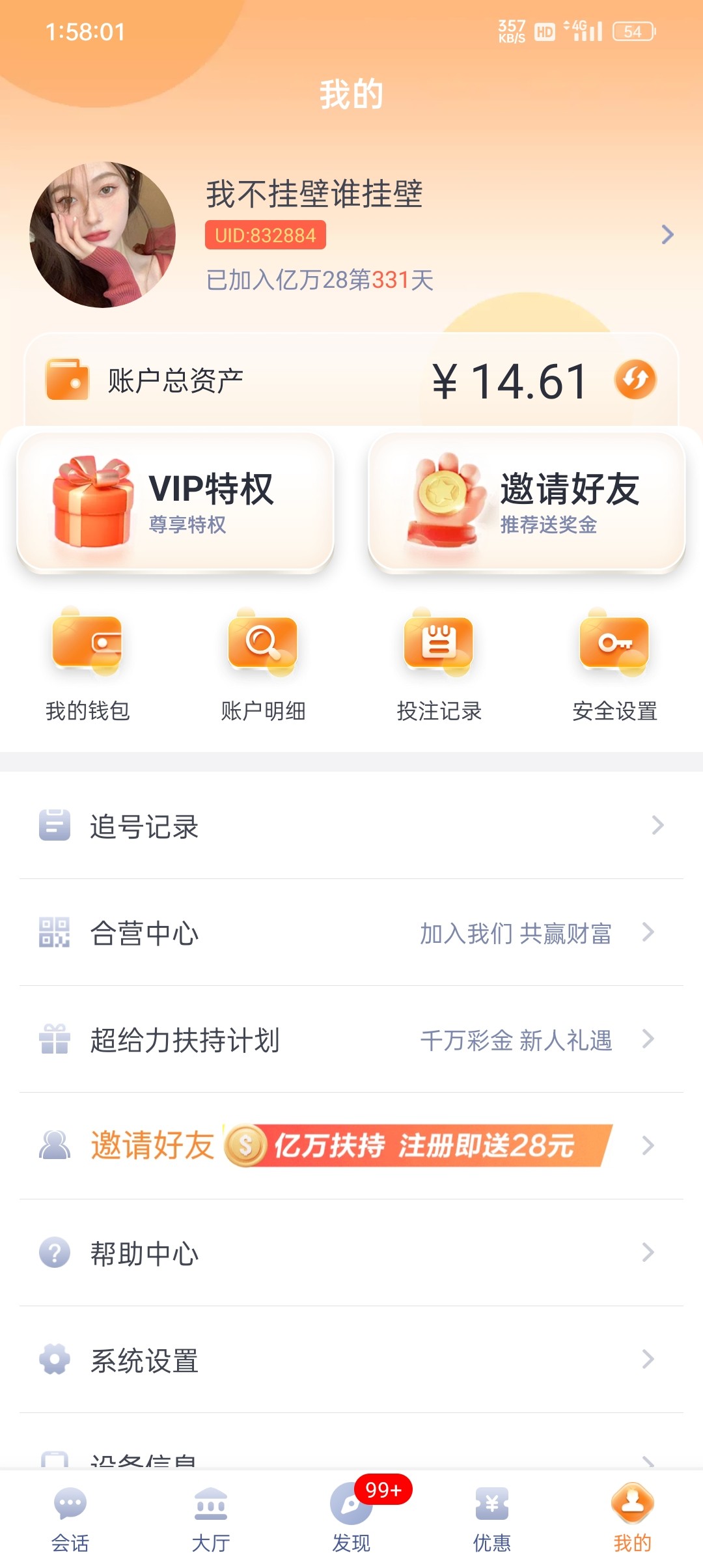Switch to the 优惠 tab

click(x=492, y=1519)
